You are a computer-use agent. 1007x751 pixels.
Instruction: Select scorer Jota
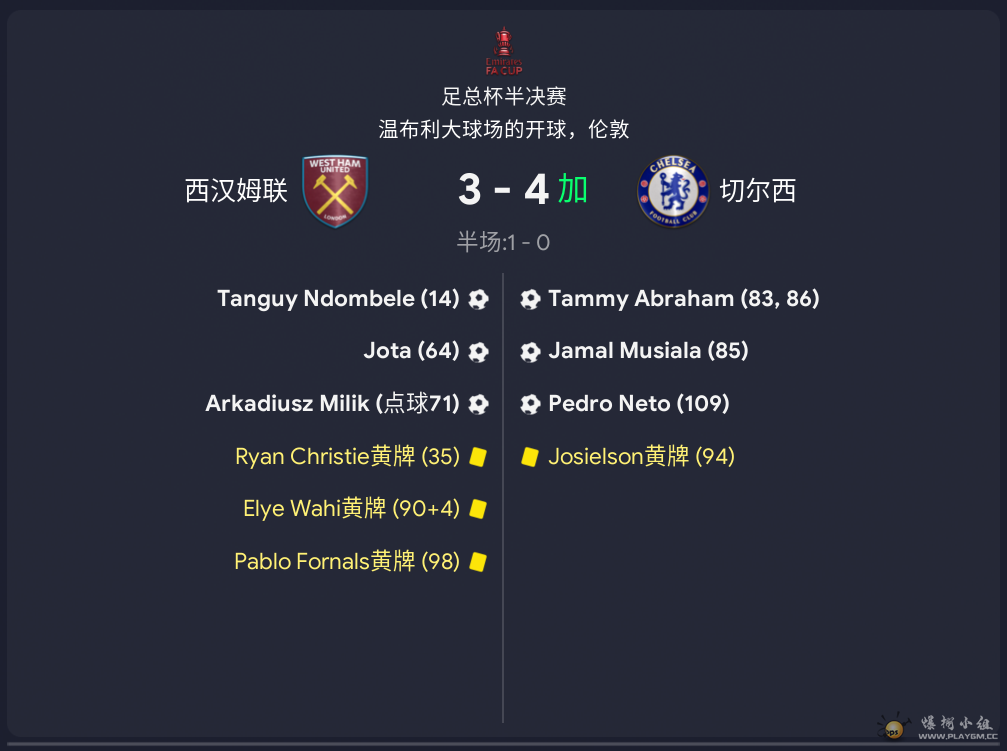pos(388,351)
